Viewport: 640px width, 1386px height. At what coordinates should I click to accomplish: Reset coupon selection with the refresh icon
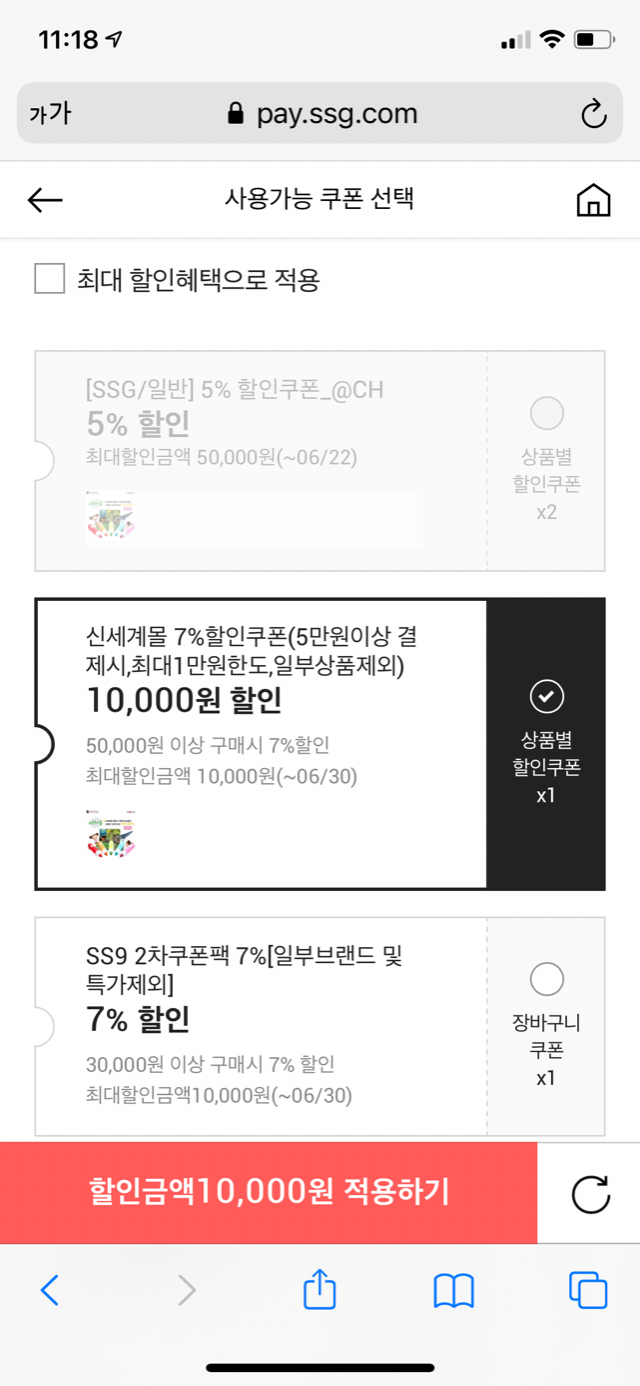(590, 1194)
